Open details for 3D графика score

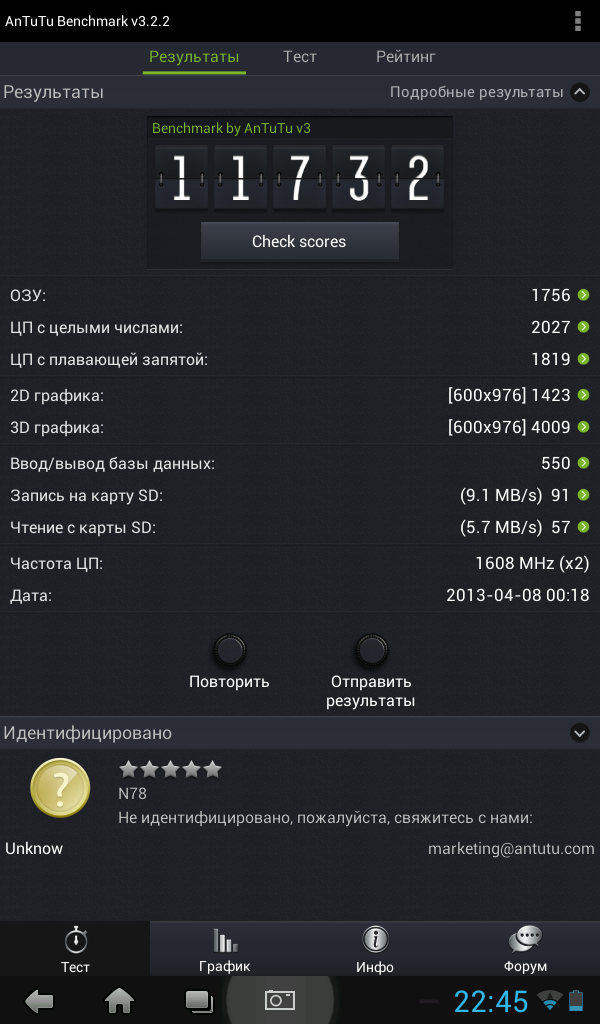[582, 427]
